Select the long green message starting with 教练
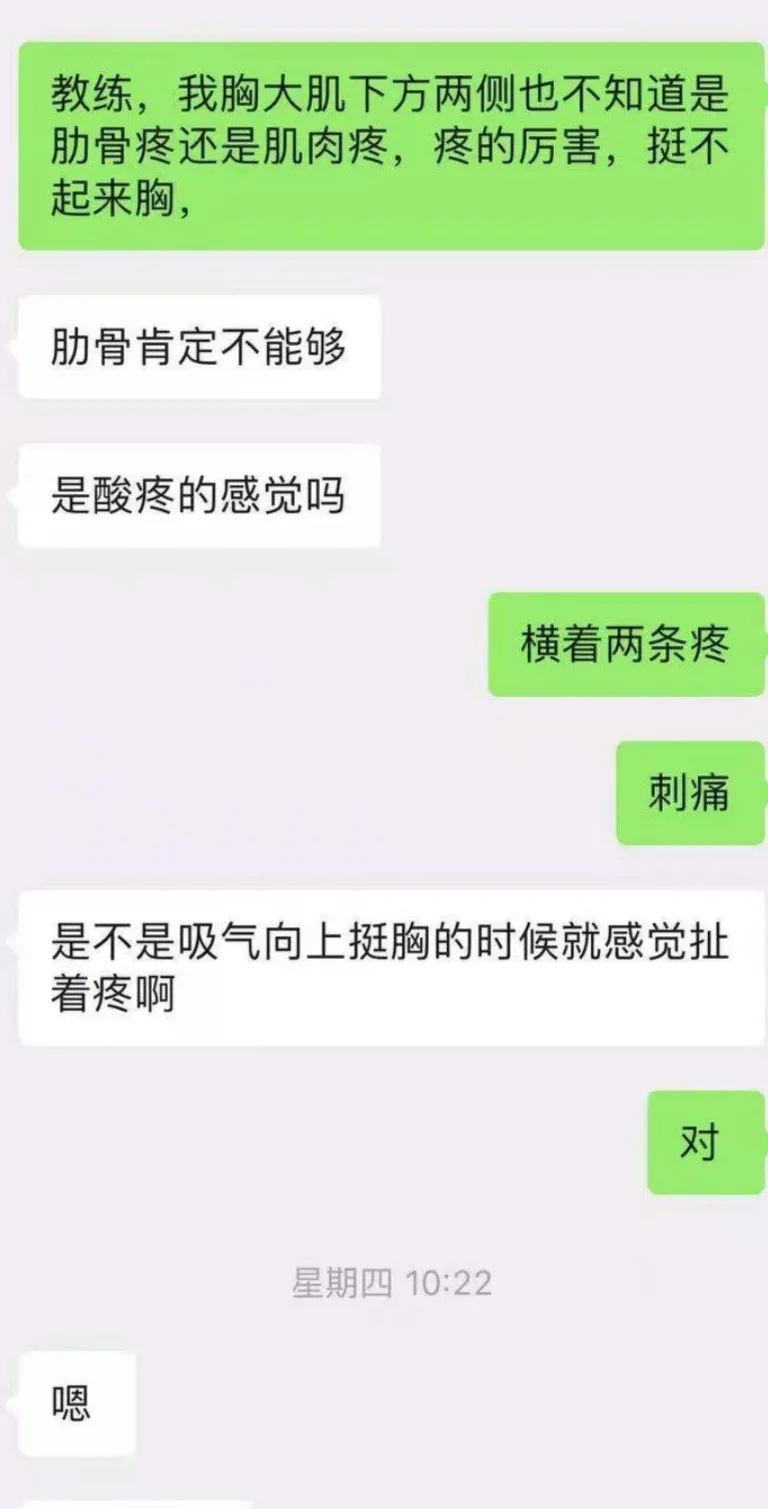 click(390, 145)
